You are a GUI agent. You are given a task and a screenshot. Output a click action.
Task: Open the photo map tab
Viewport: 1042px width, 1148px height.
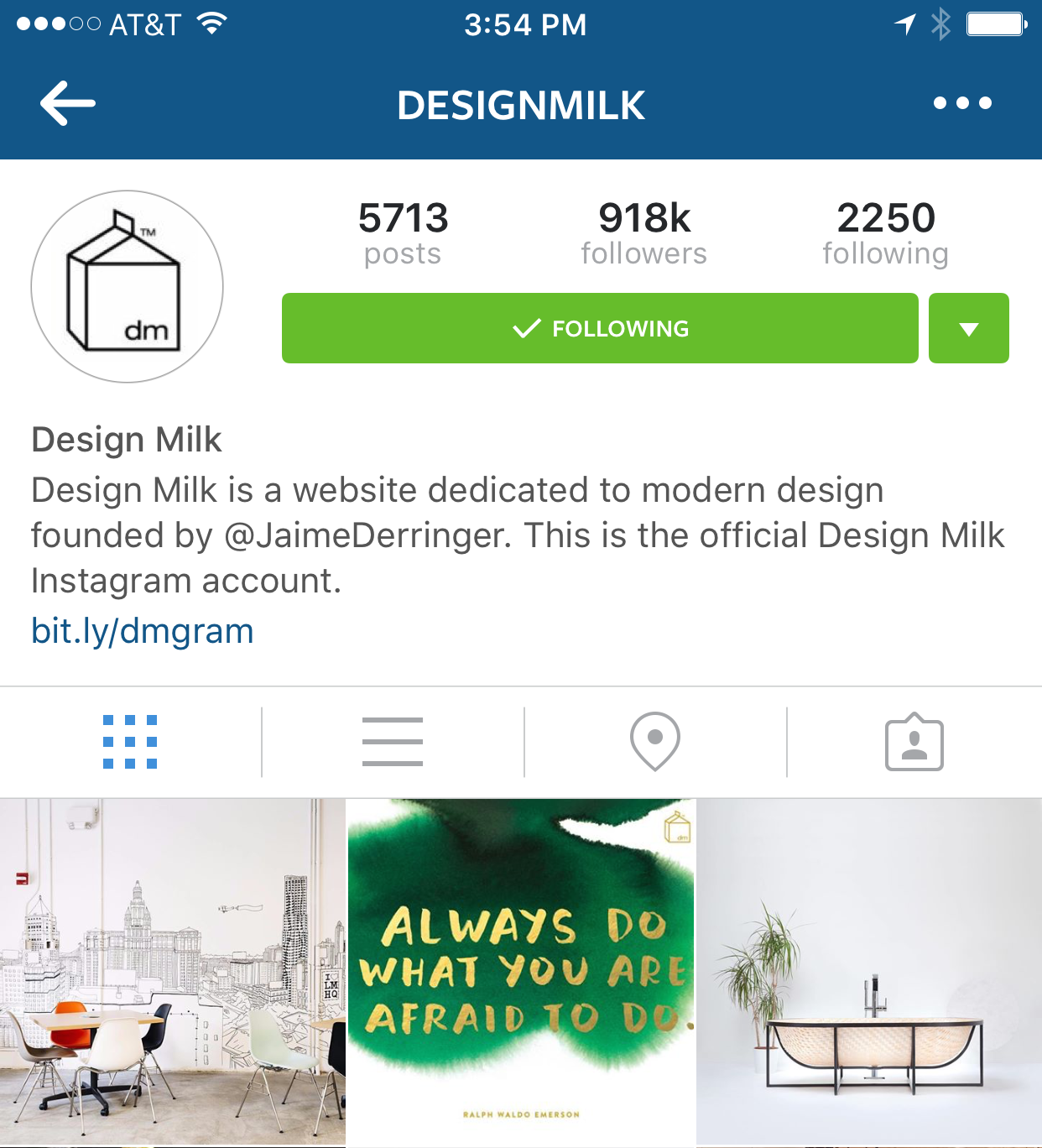[655, 742]
